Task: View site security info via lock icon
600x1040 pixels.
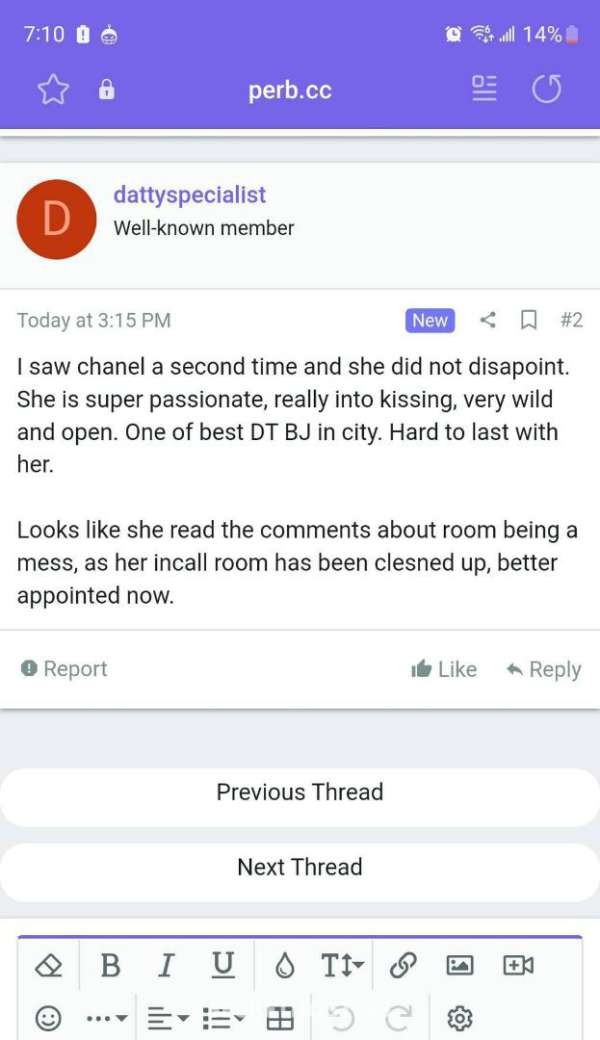Action: pos(106,90)
